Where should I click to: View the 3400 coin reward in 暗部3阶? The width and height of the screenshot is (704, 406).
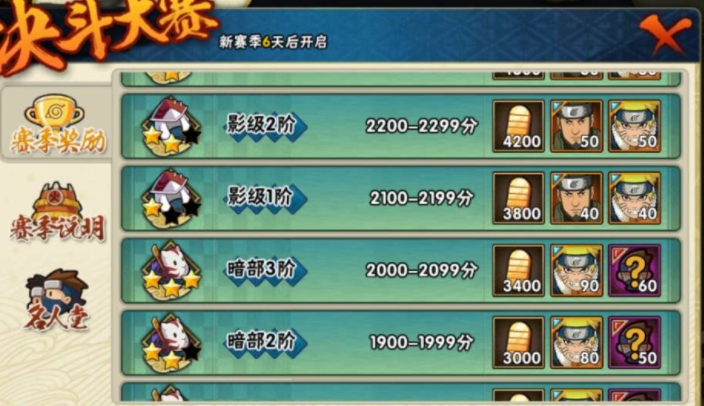click(518, 270)
